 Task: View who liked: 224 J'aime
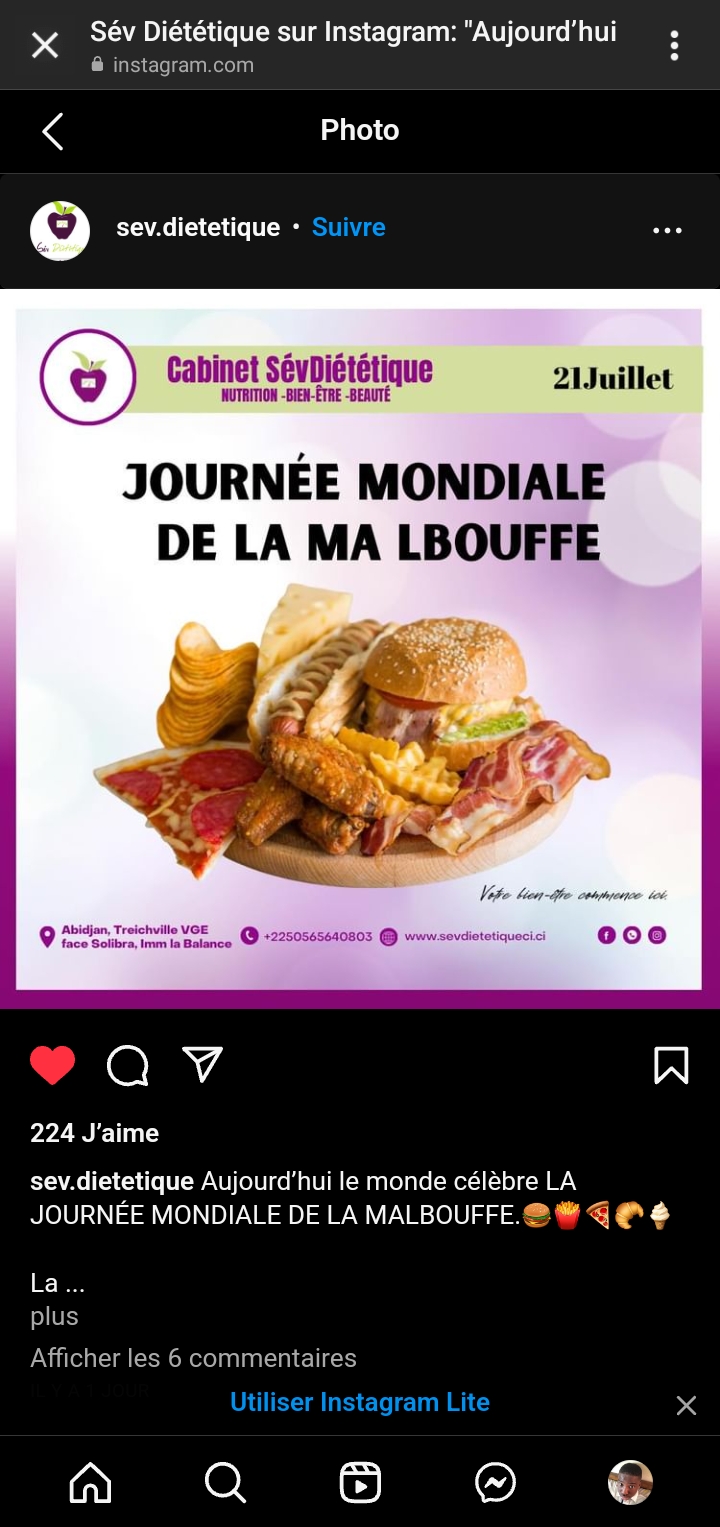(95, 1133)
